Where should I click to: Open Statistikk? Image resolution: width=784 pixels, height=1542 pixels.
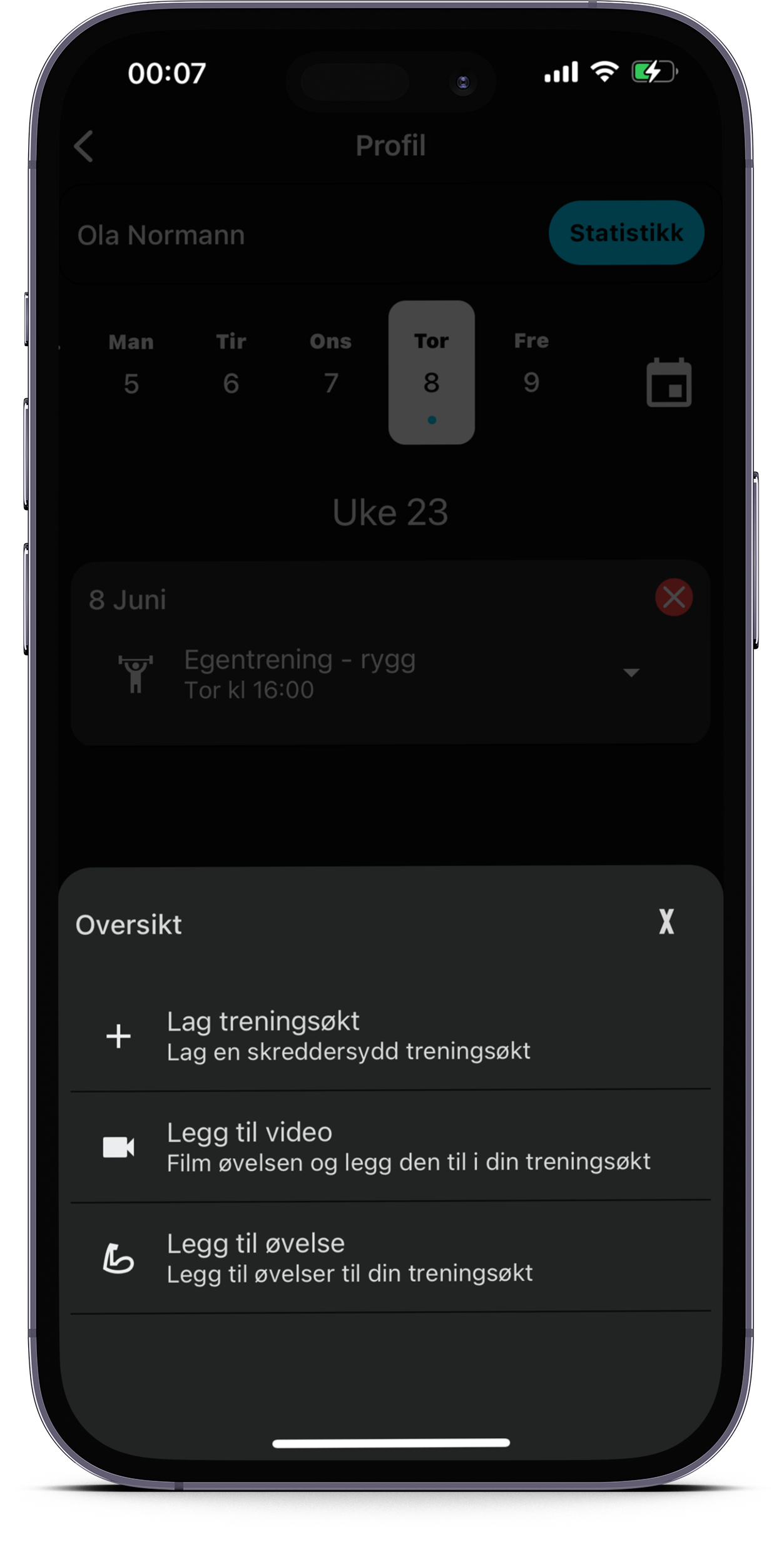(626, 233)
